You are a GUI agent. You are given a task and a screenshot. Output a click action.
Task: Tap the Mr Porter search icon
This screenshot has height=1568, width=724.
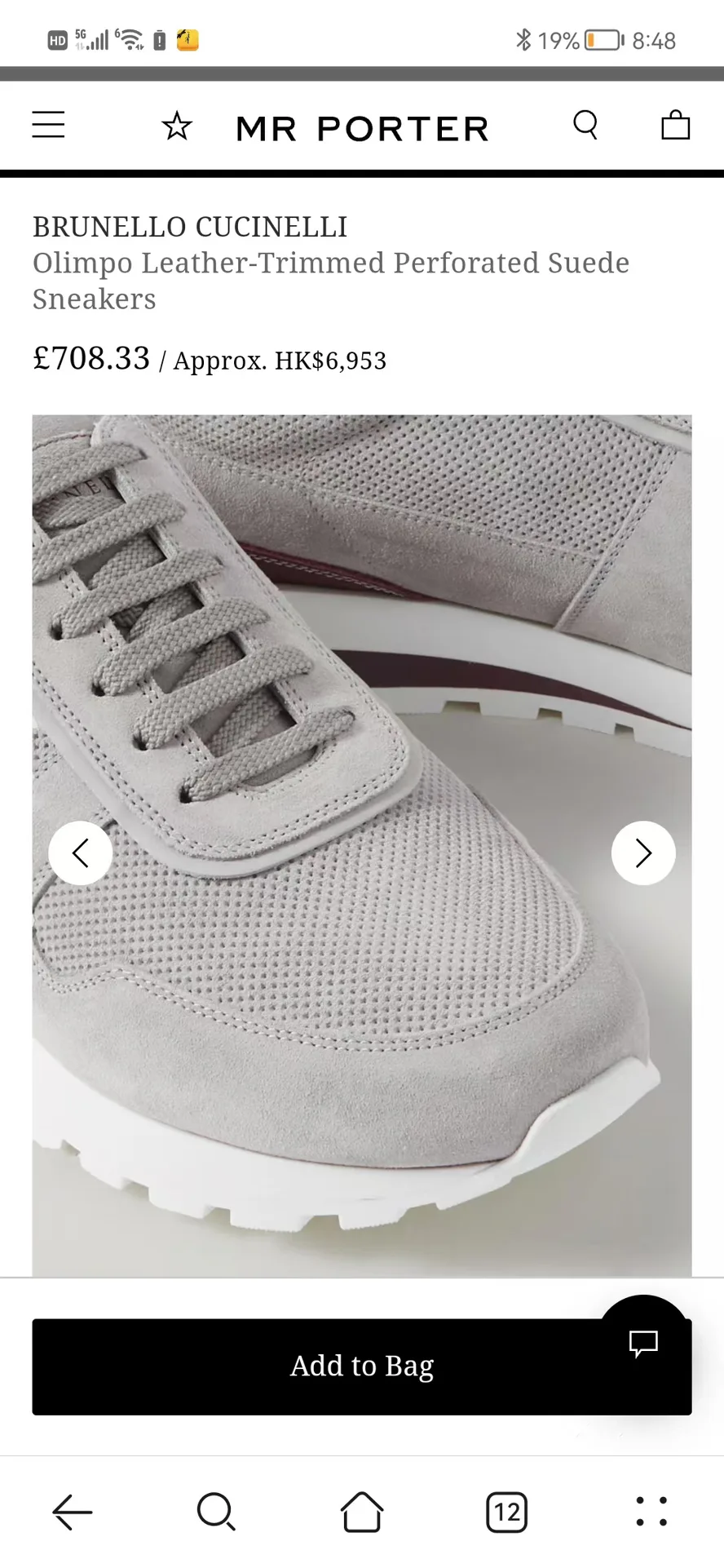click(x=585, y=125)
